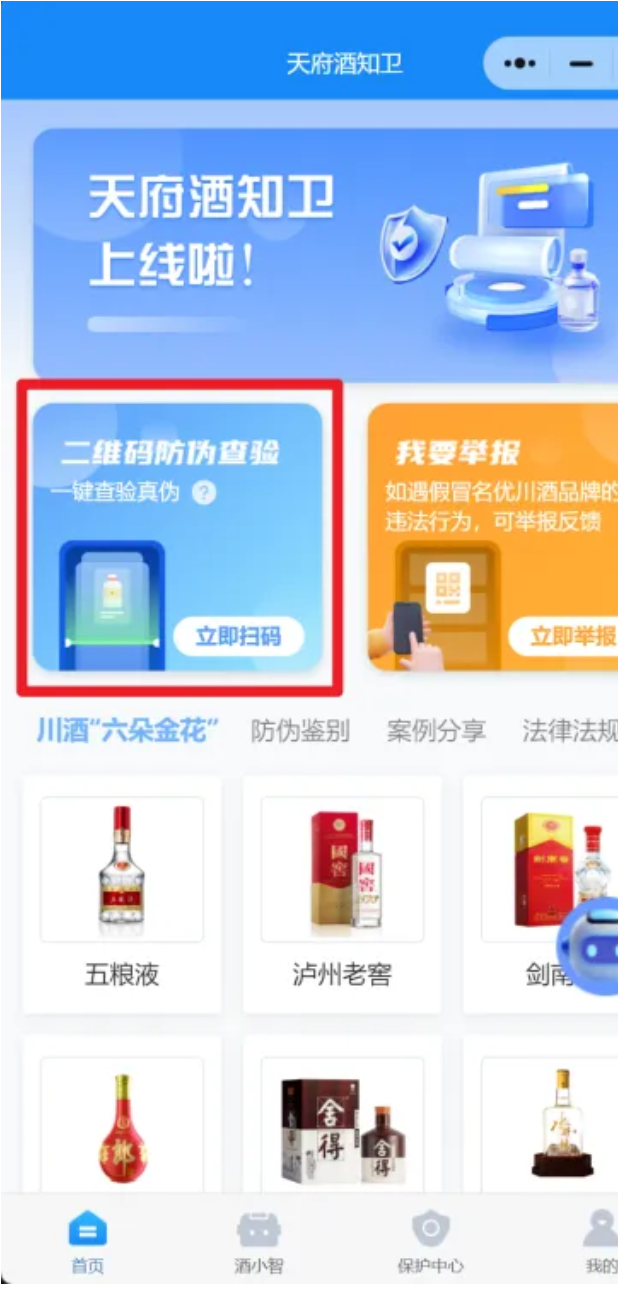Open the 五粮液 brand card
The width and height of the screenshot is (628, 1290).
122,895
